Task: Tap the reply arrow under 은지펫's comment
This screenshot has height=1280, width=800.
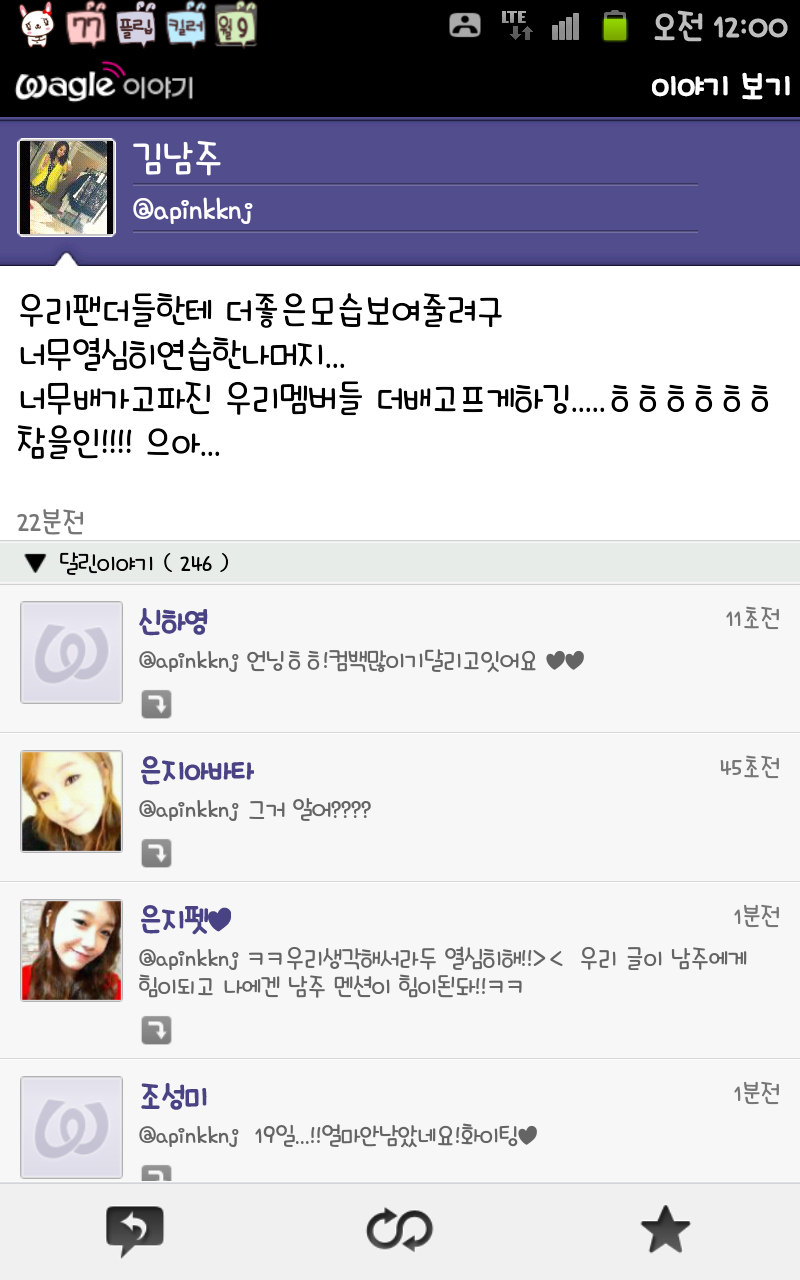Action: (x=156, y=1029)
